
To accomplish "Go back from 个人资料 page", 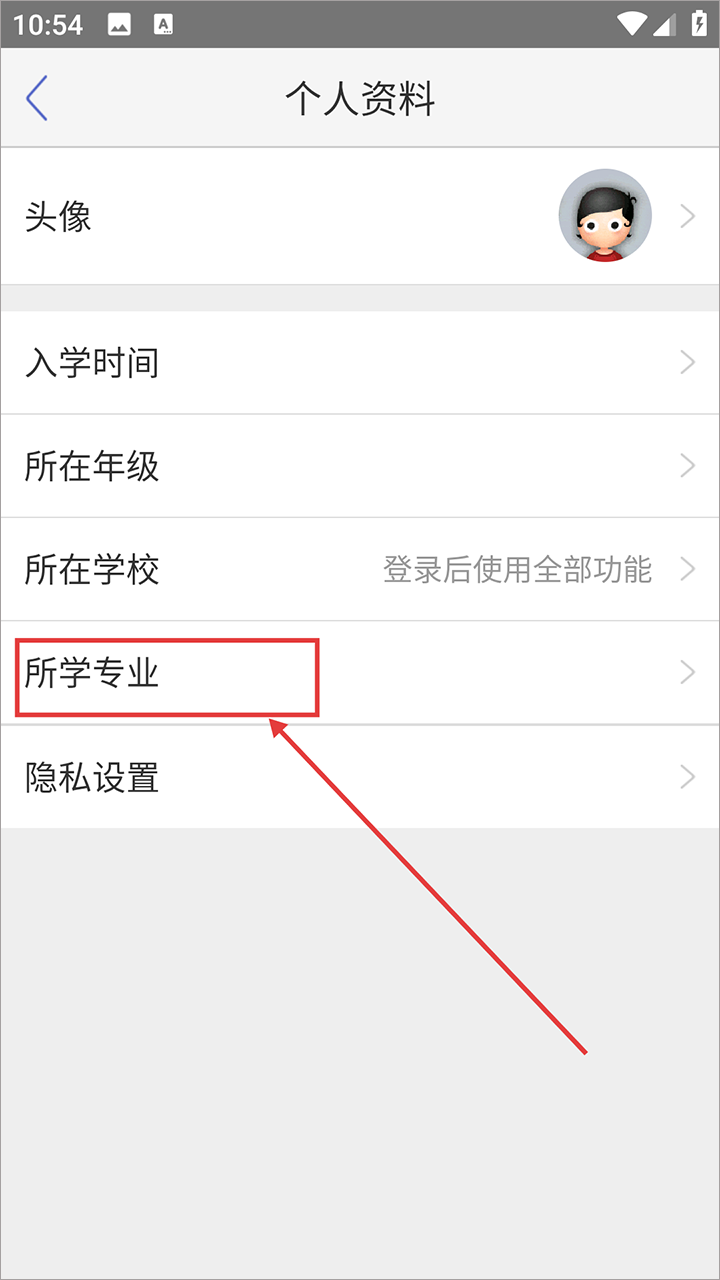I will (37, 98).
